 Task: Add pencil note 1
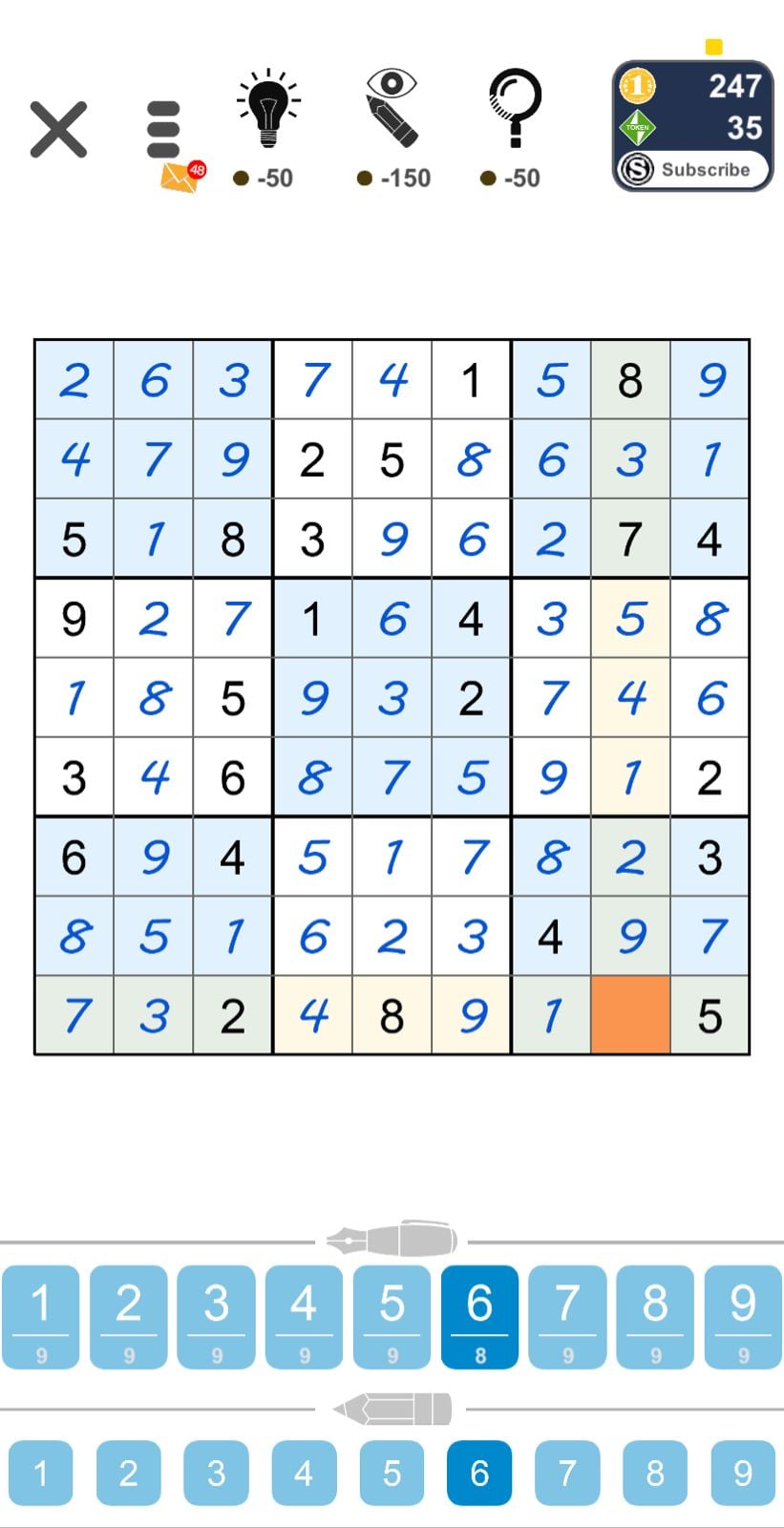pos(41,1473)
